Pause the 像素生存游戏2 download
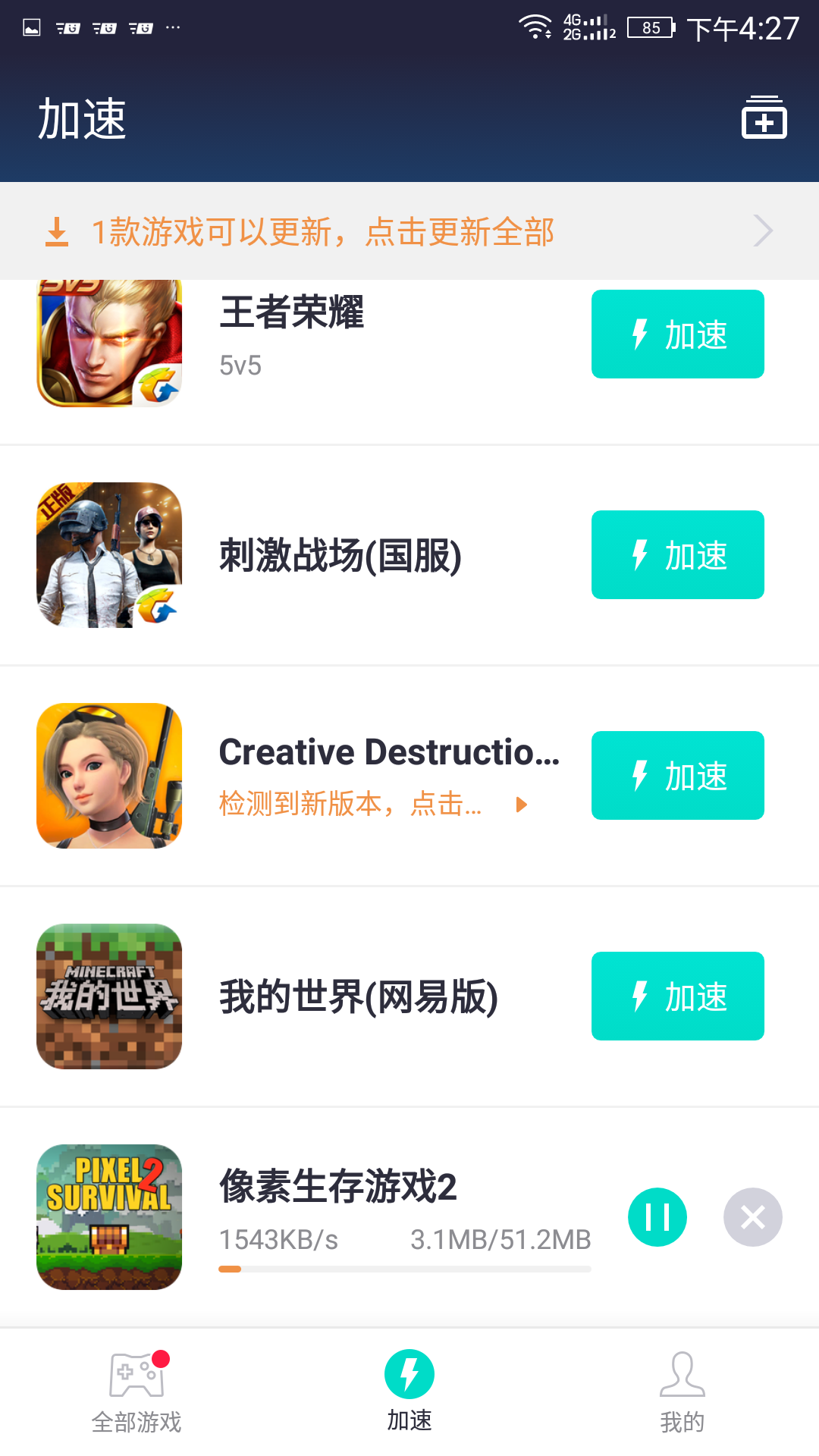This screenshot has height=1456, width=819. click(x=657, y=1217)
